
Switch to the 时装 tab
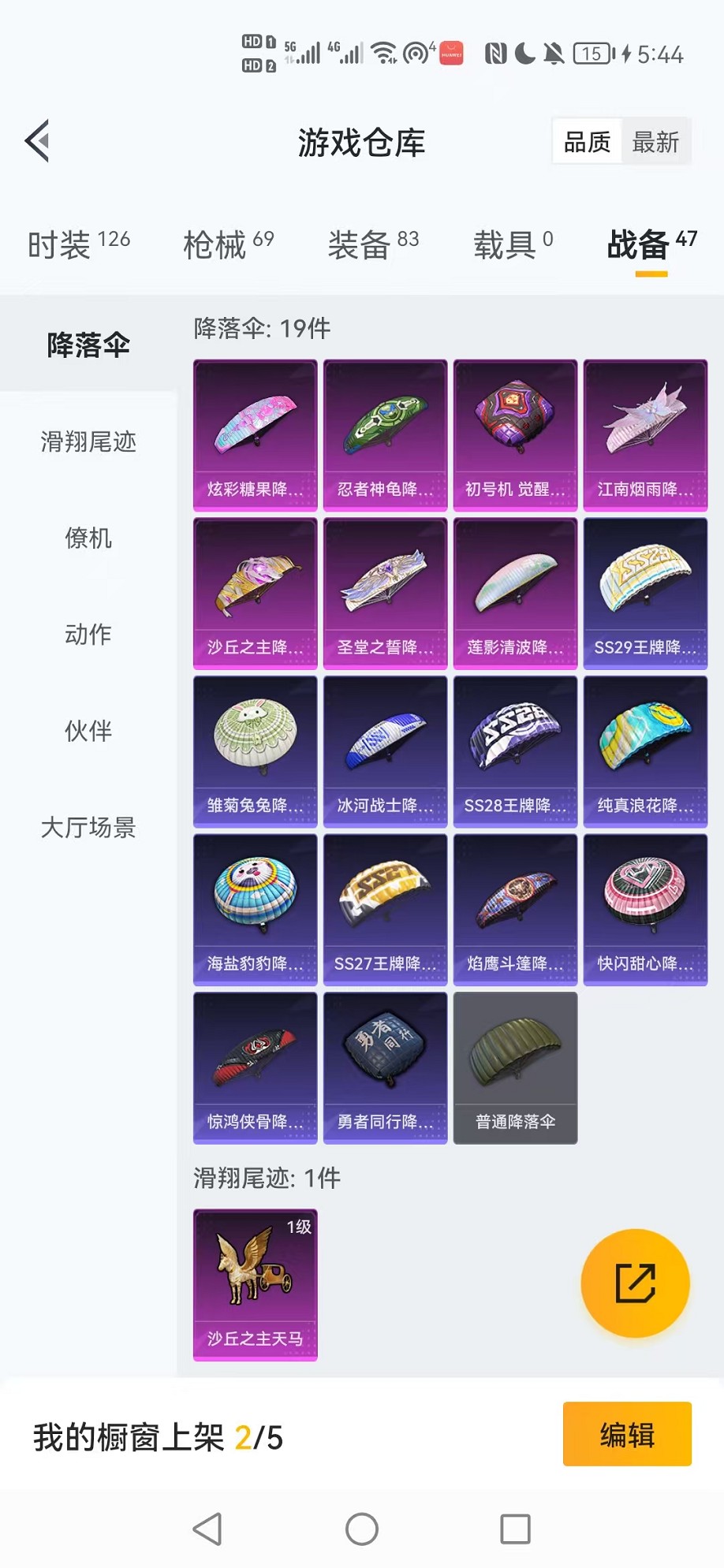(x=78, y=244)
